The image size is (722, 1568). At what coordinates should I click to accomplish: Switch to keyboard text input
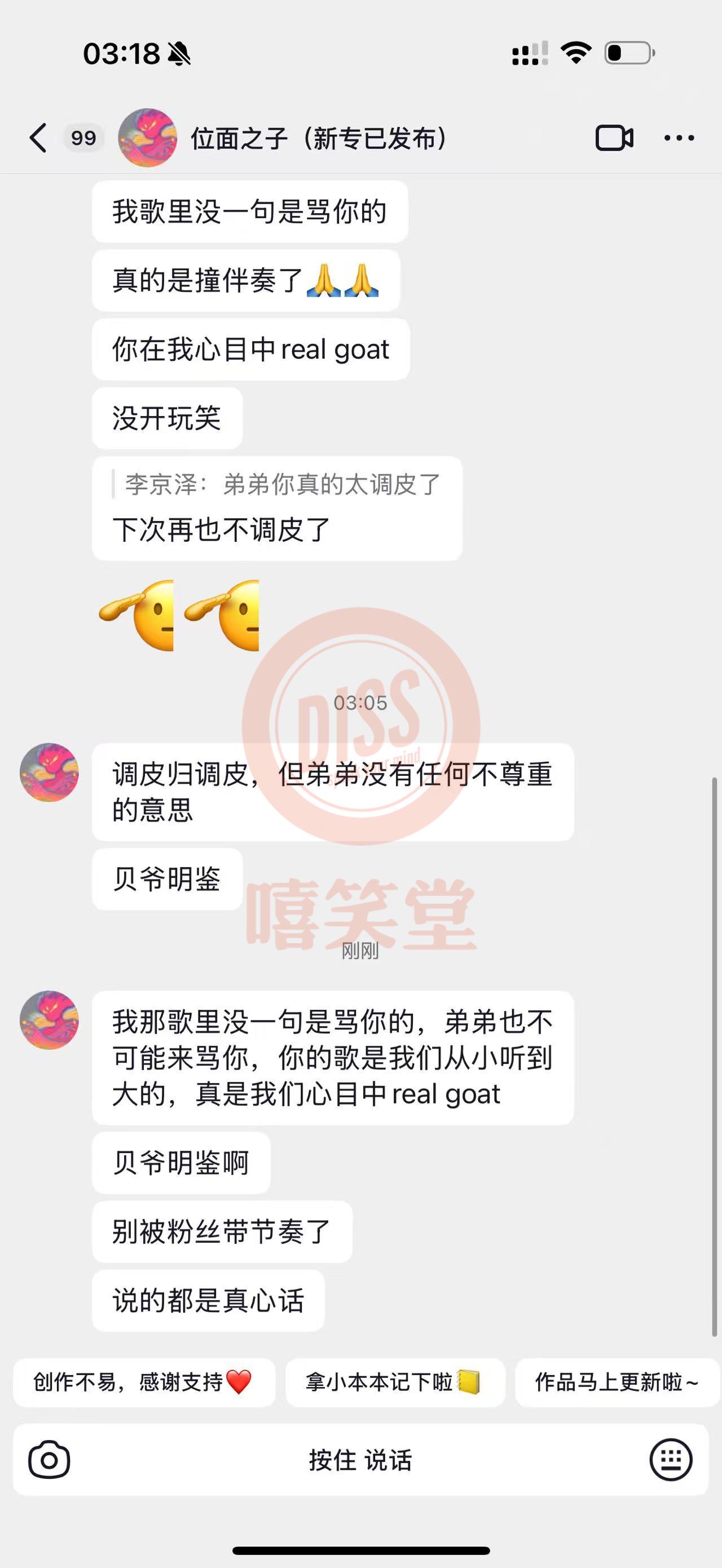pyautogui.click(x=670, y=1460)
